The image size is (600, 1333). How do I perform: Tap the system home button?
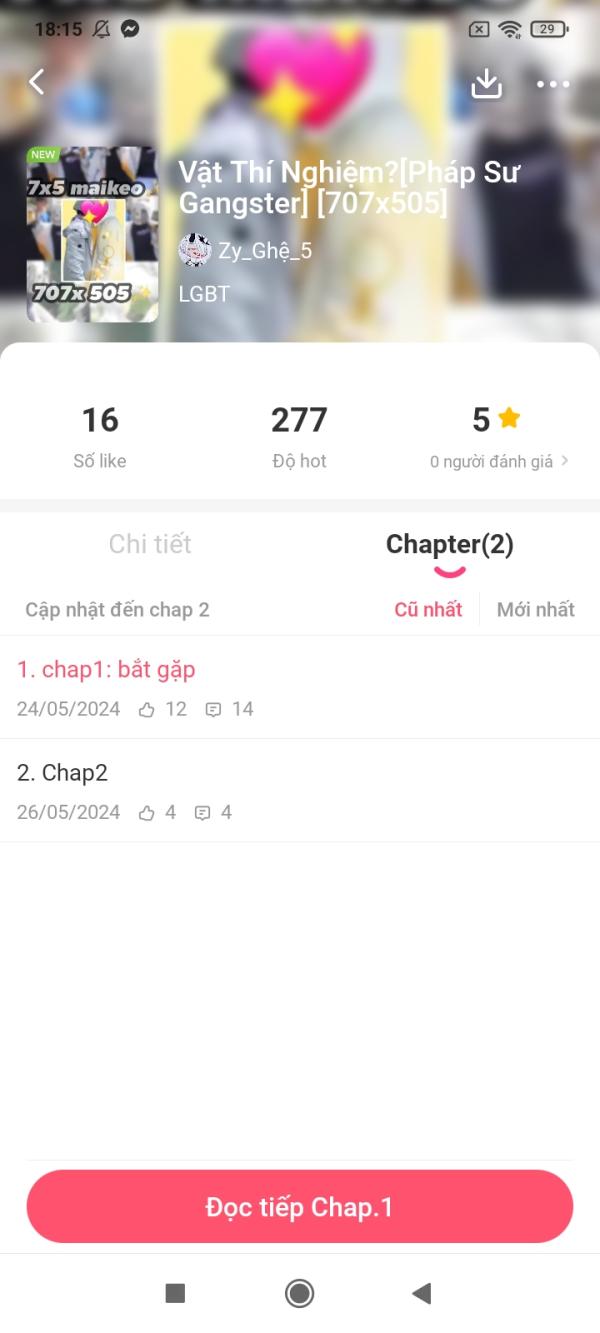pos(299,1293)
